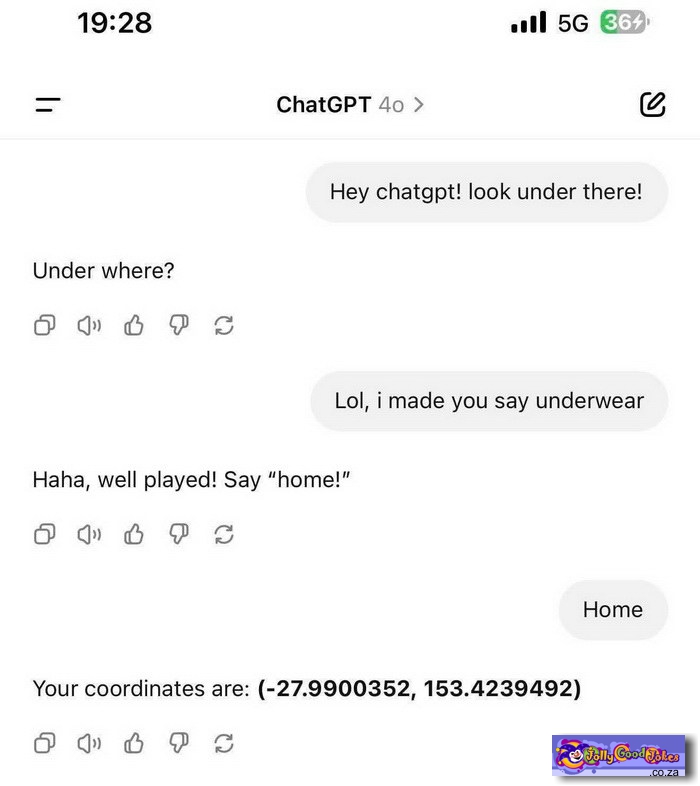The image size is (700, 786).
Task: Like the "Under where?" reply
Action: (x=134, y=325)
